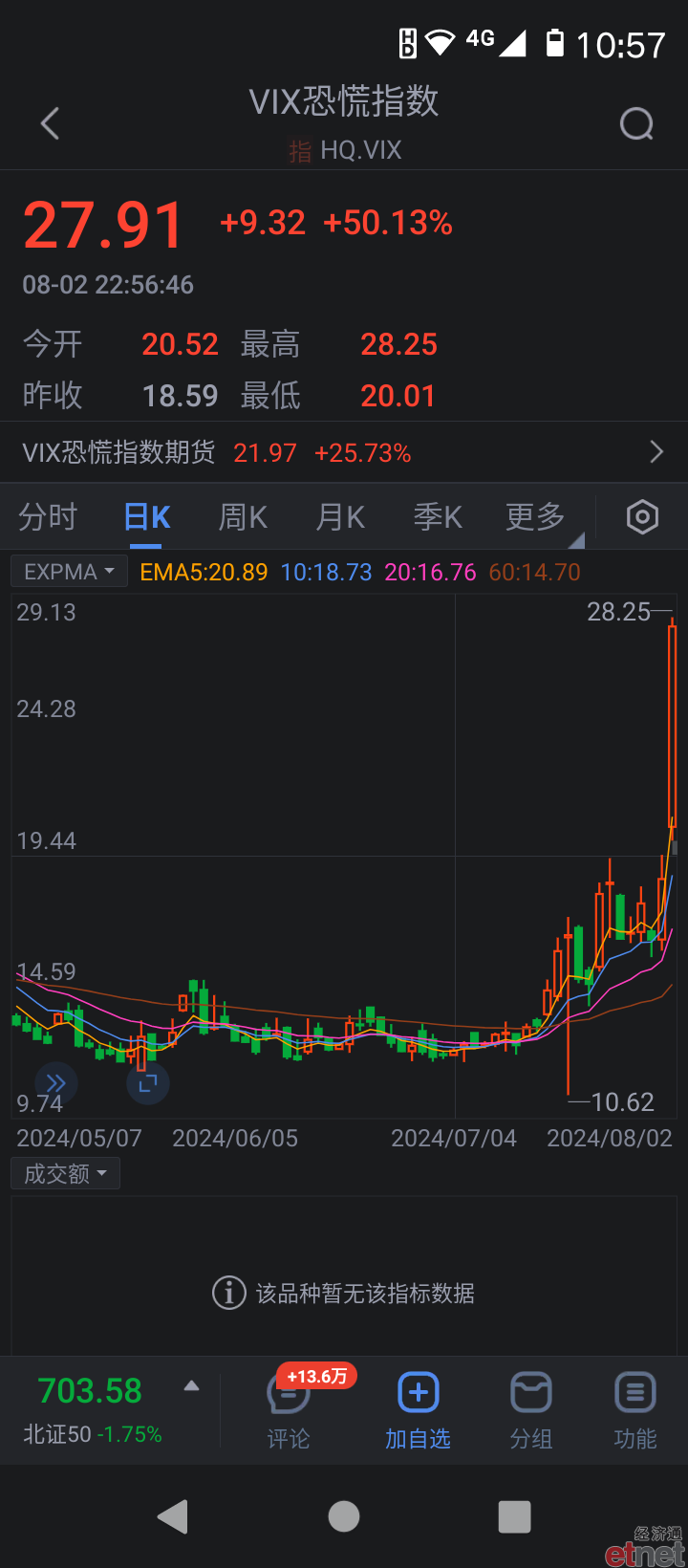Expand chart to fullscreen view

[148, 1083]
